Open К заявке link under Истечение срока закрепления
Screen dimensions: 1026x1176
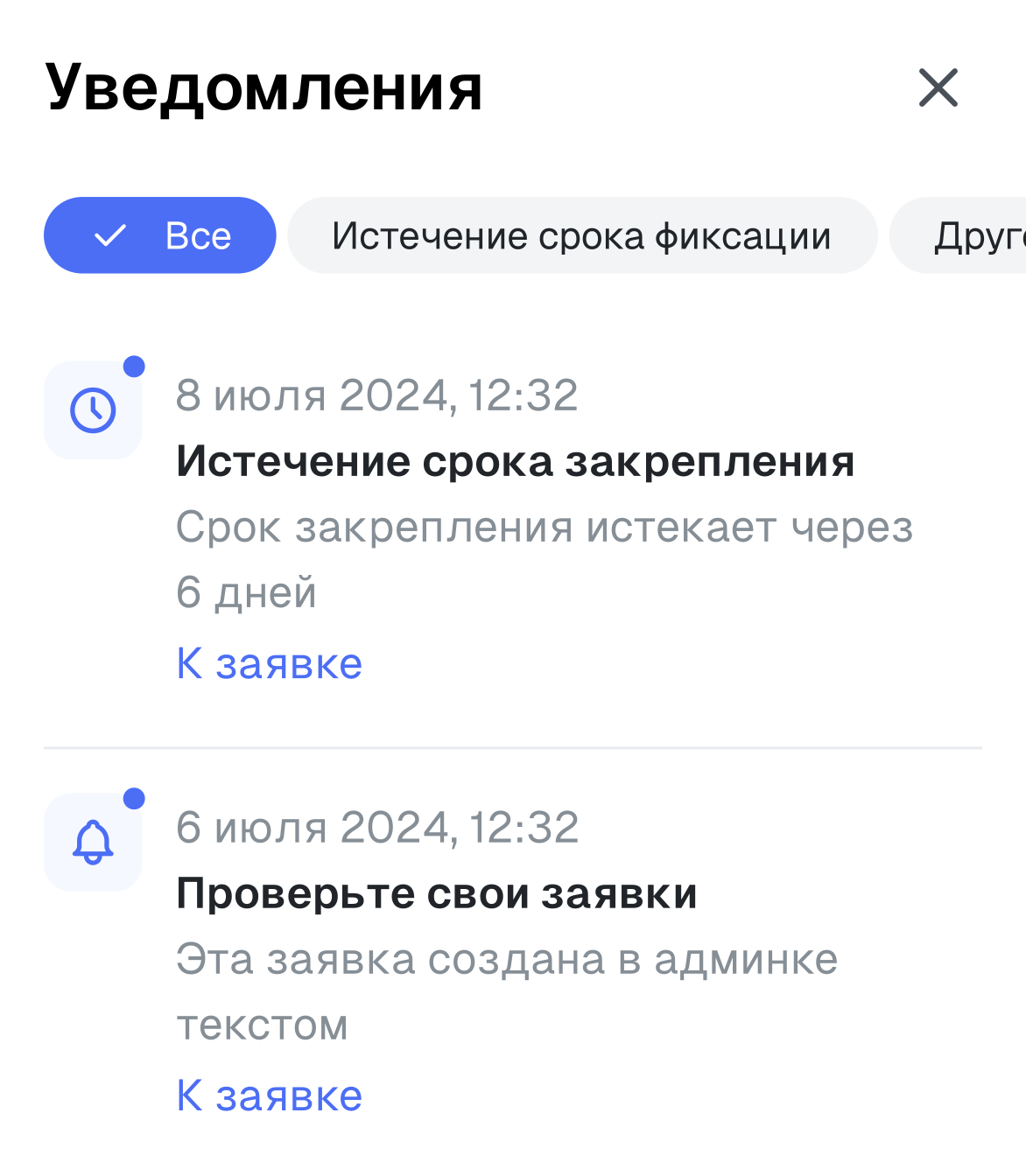click(270, 663)
